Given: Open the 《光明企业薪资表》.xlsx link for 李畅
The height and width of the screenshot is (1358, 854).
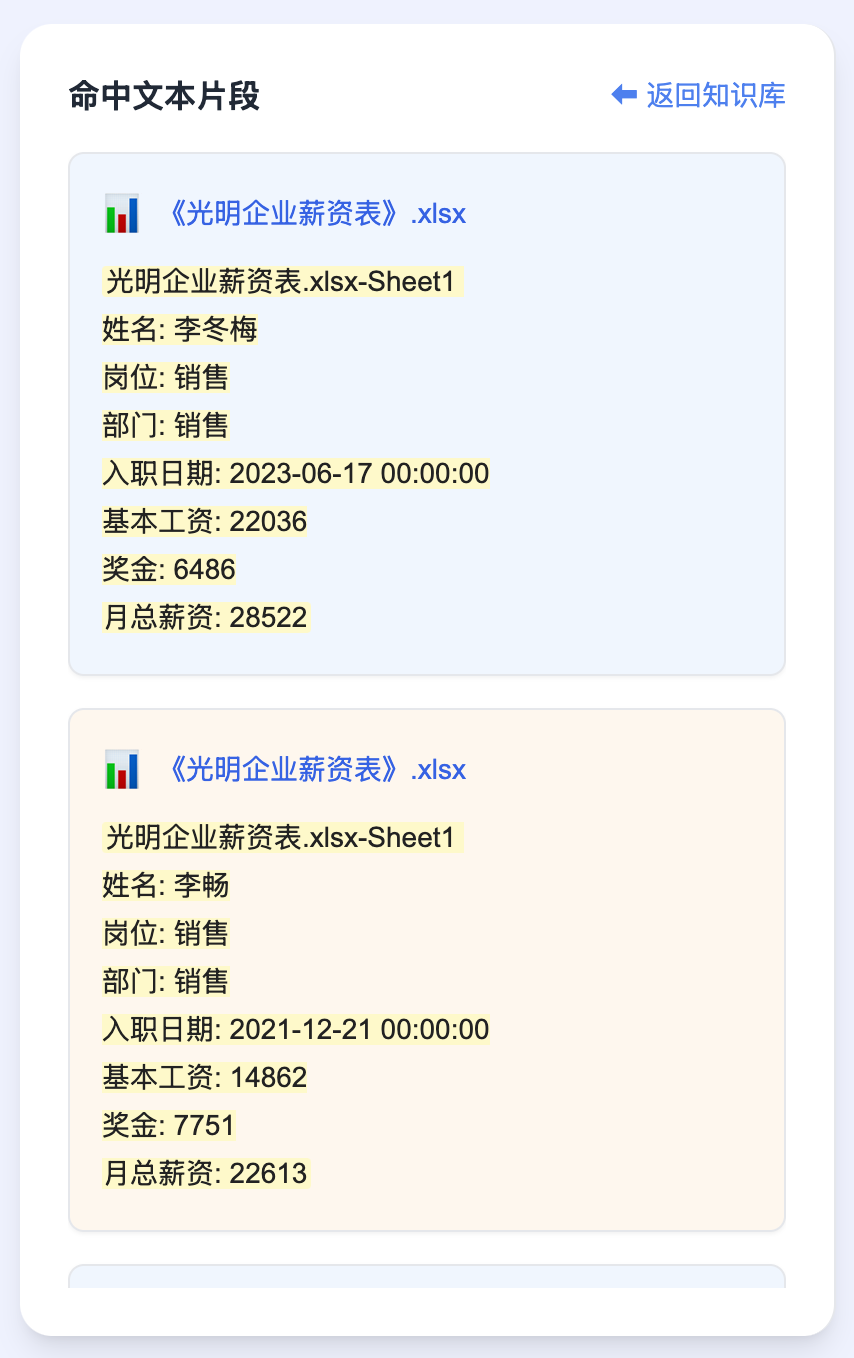Looking at the screenshot, I should 313,770.
